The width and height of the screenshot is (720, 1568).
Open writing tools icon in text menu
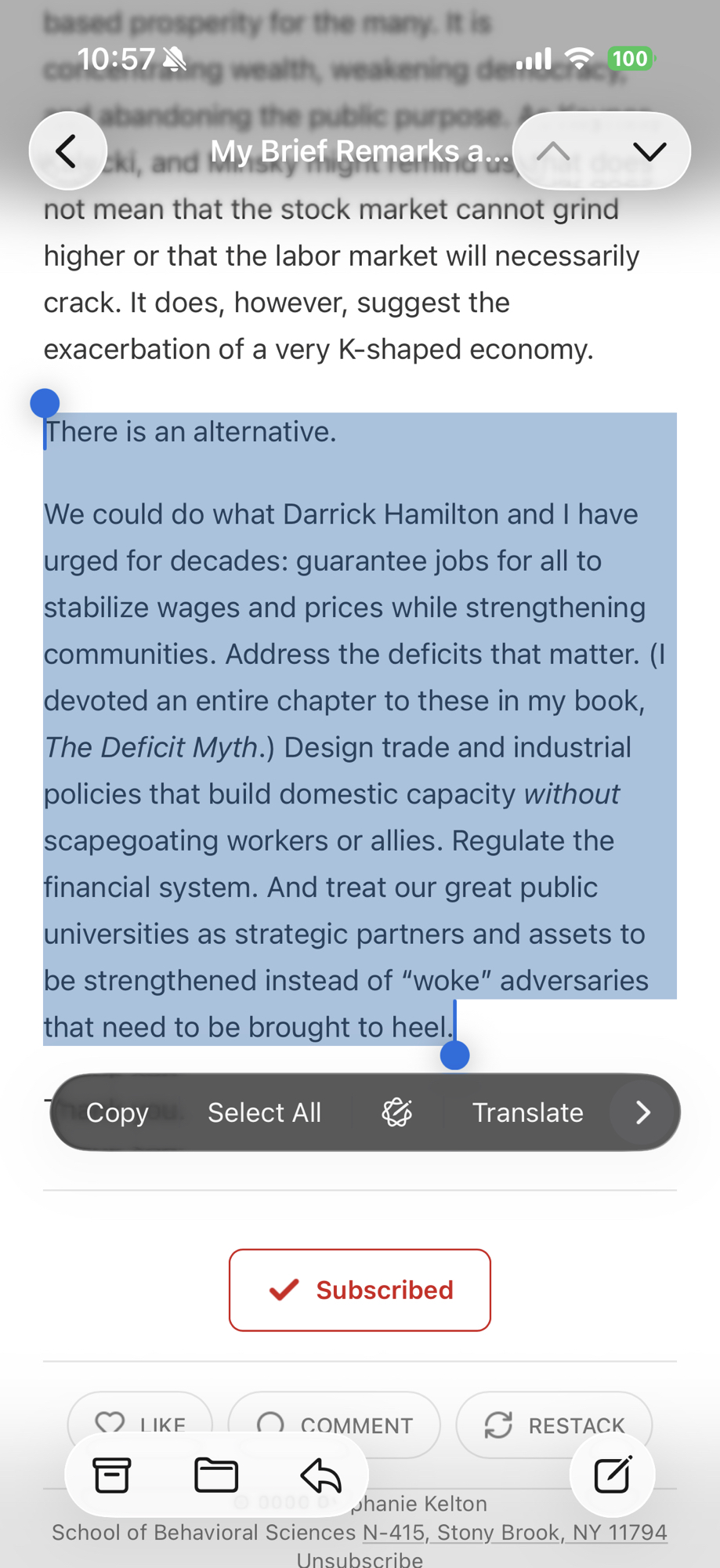pyautogui.click(x=397, y=1112)
